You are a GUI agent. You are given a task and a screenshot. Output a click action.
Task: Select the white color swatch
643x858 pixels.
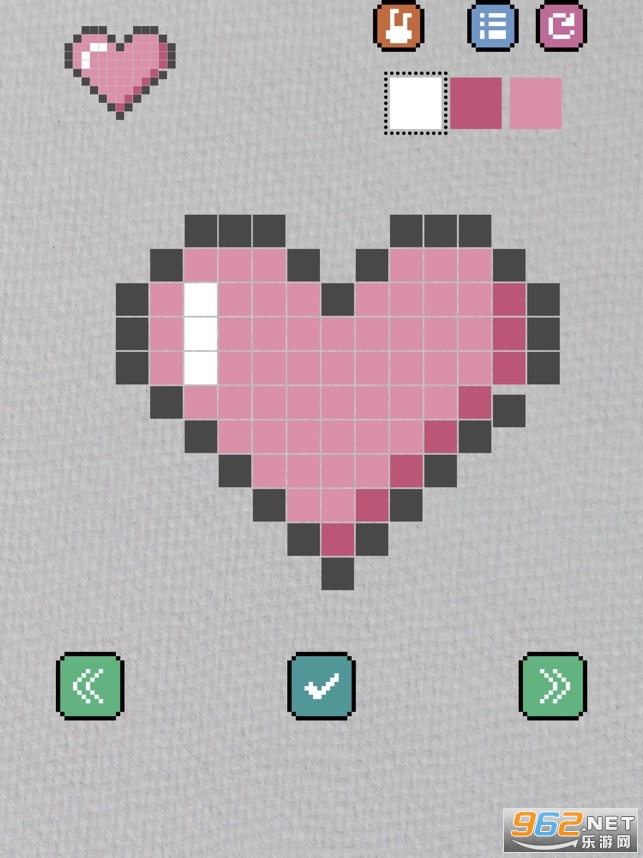[x=415, y=103]
